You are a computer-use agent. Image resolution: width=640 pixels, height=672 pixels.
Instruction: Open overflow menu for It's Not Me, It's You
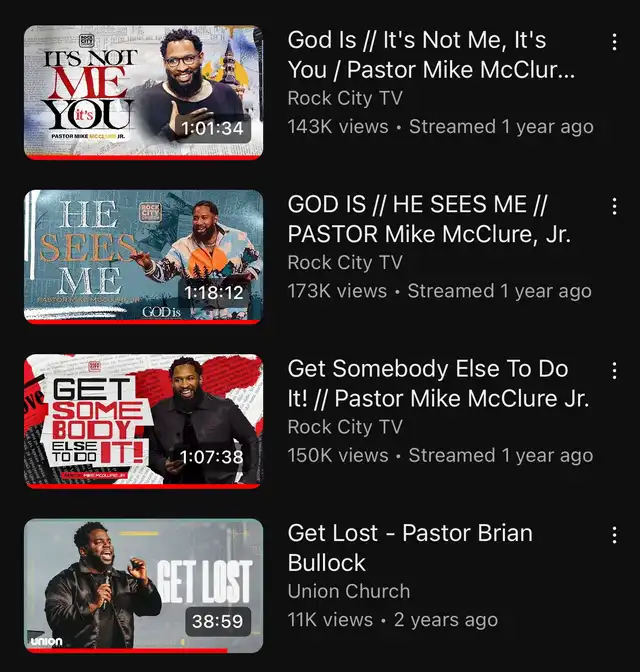(x=614, y=42)
